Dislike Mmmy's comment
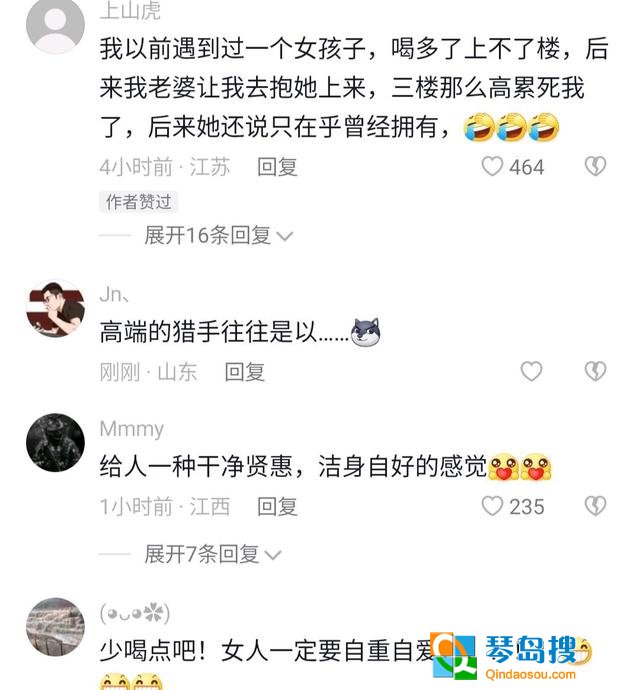This screenshot has height=690, width=640. click(x=595, y=506)
